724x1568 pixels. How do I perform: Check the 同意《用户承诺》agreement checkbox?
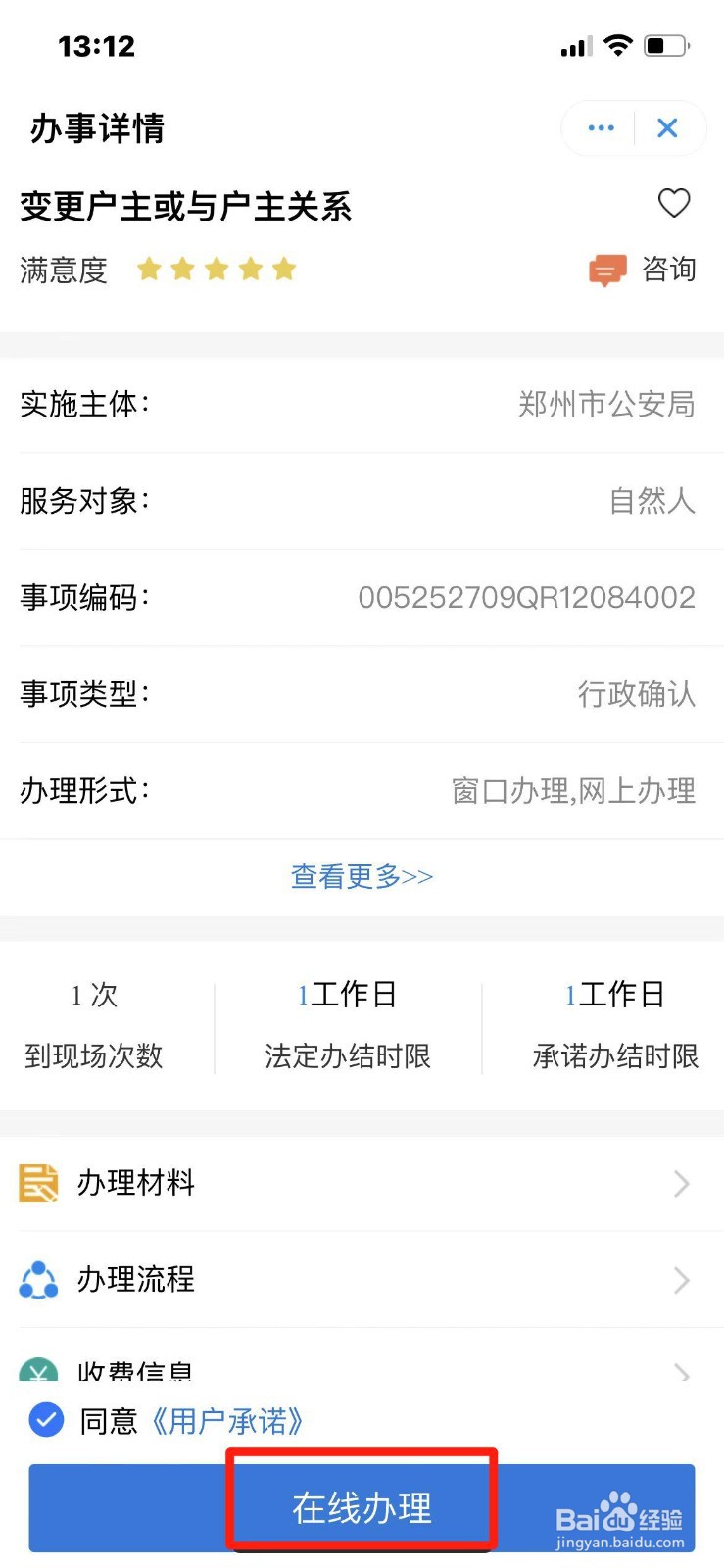pyautogui.click(x=45, y=1420)
